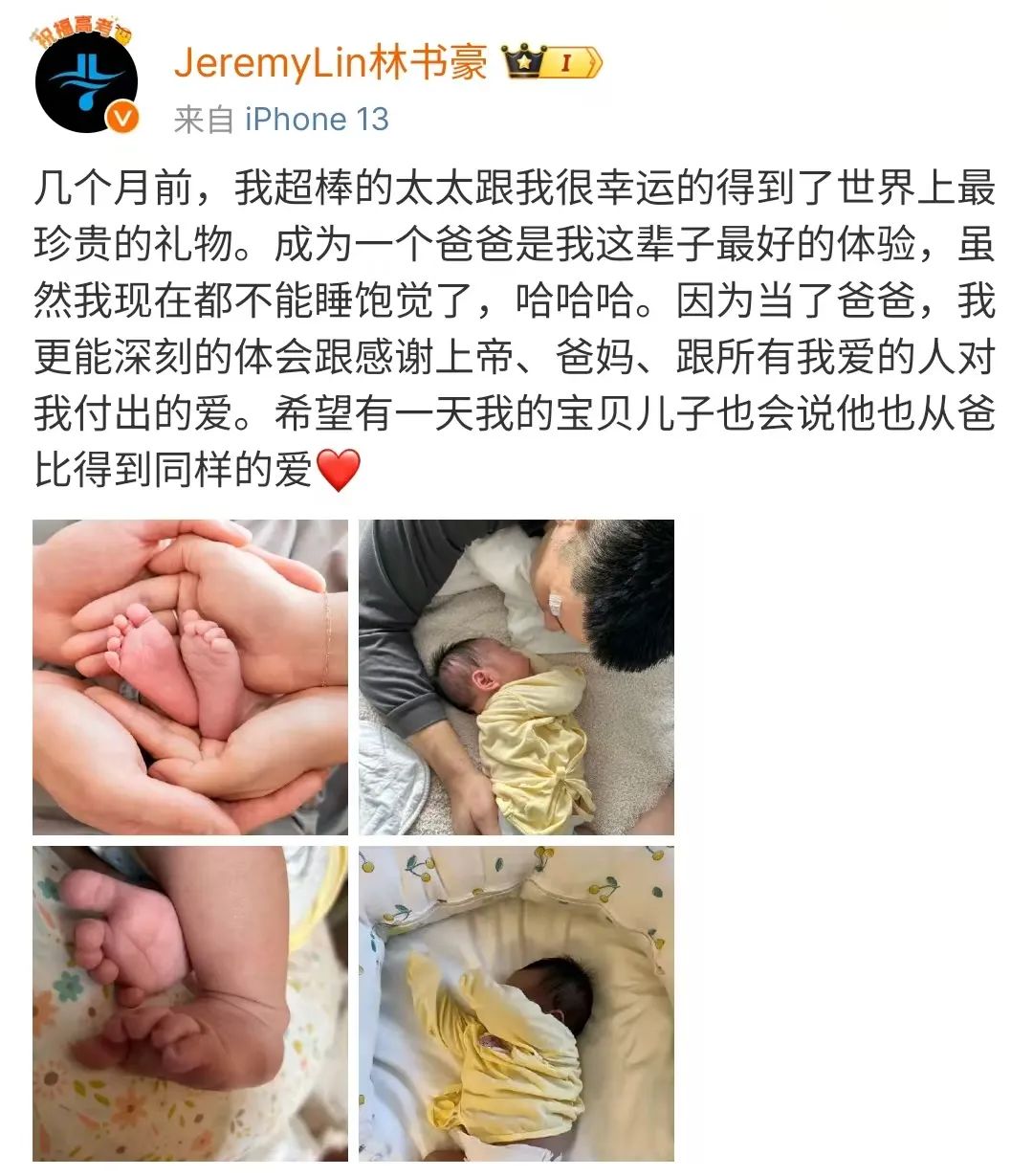Open the crown membership badge
Image resolution: width=1033 pixels, height=1176 pixels.
553,63
